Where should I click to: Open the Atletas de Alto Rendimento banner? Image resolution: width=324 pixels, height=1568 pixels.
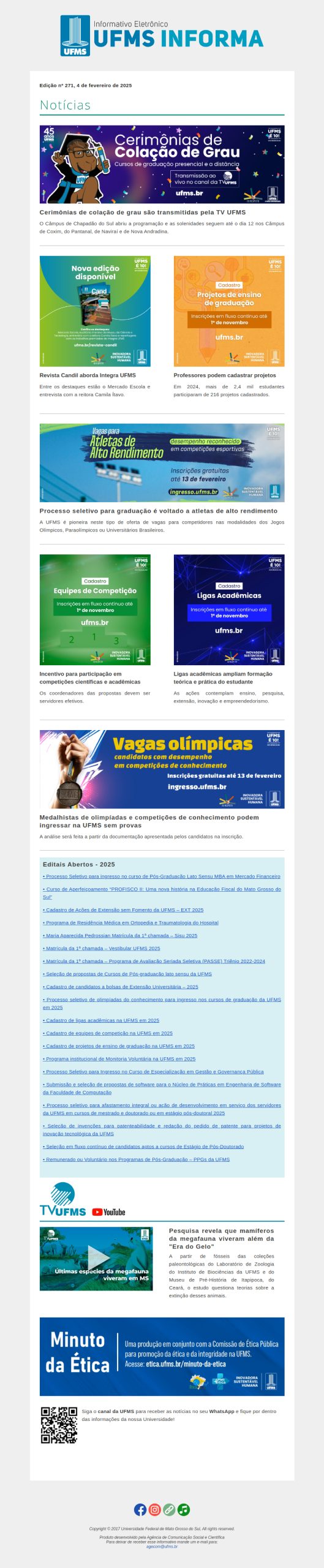[162, 462]
